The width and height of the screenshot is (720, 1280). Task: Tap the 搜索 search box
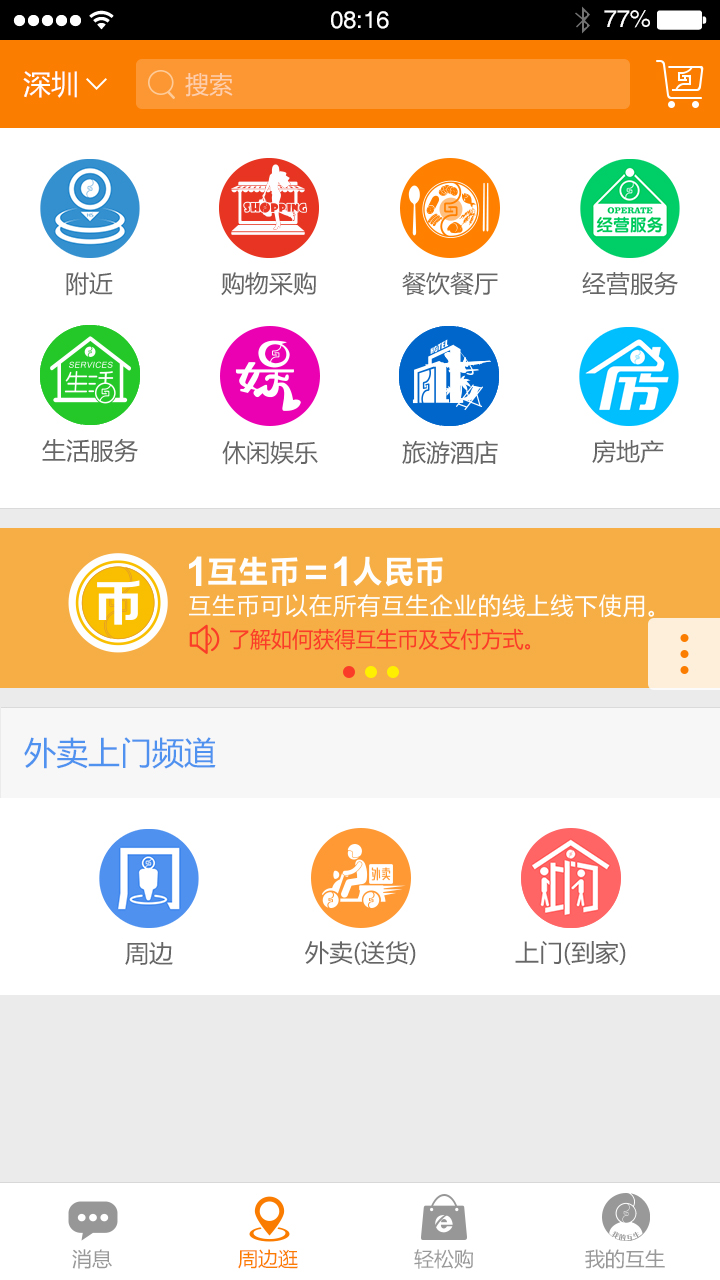tap(383, 85)
